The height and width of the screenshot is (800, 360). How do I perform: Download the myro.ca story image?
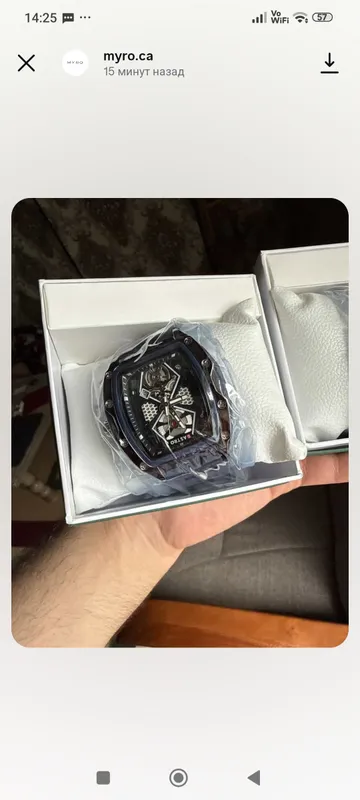click(329, 64)
